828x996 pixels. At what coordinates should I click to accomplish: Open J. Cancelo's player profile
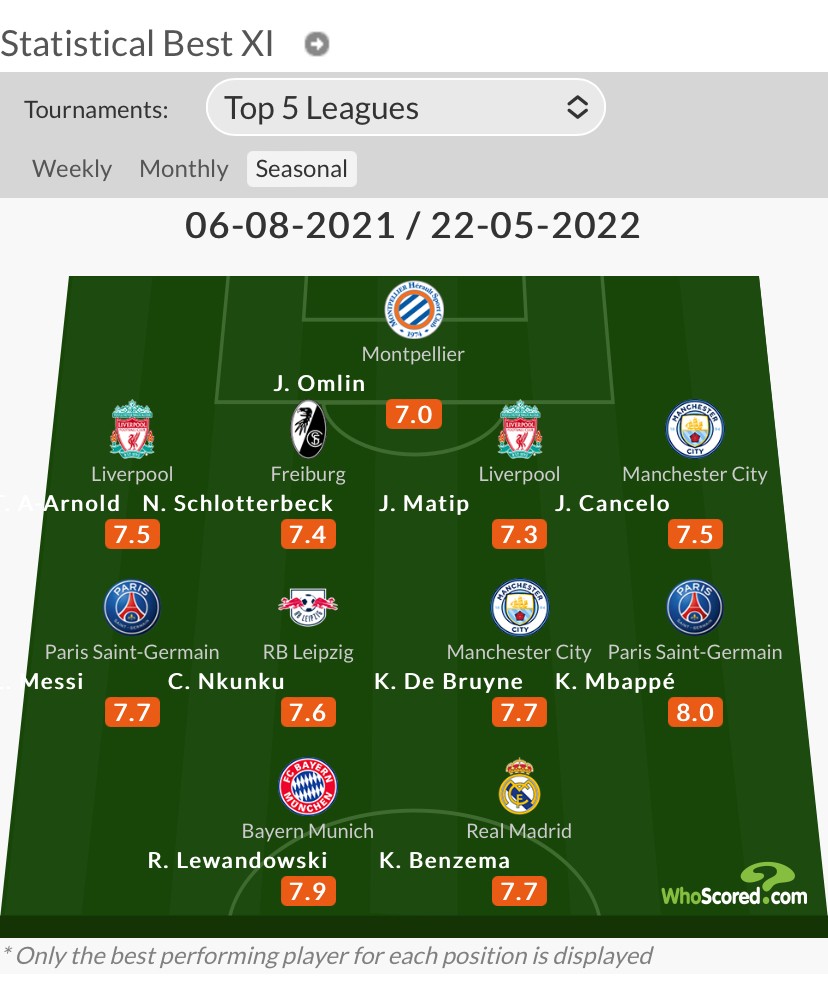(612, 503)
